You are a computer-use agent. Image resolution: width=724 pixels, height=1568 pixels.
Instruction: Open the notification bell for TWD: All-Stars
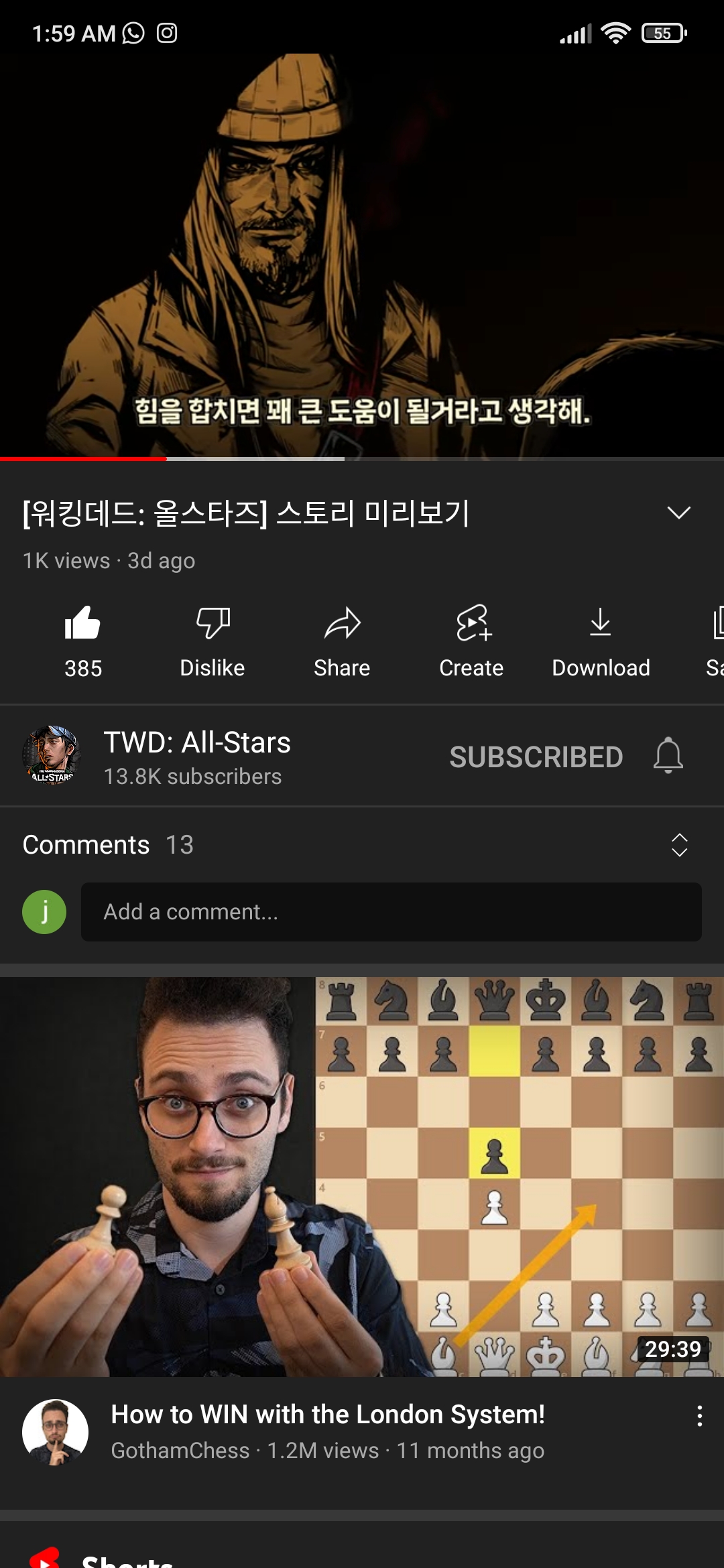668,756
